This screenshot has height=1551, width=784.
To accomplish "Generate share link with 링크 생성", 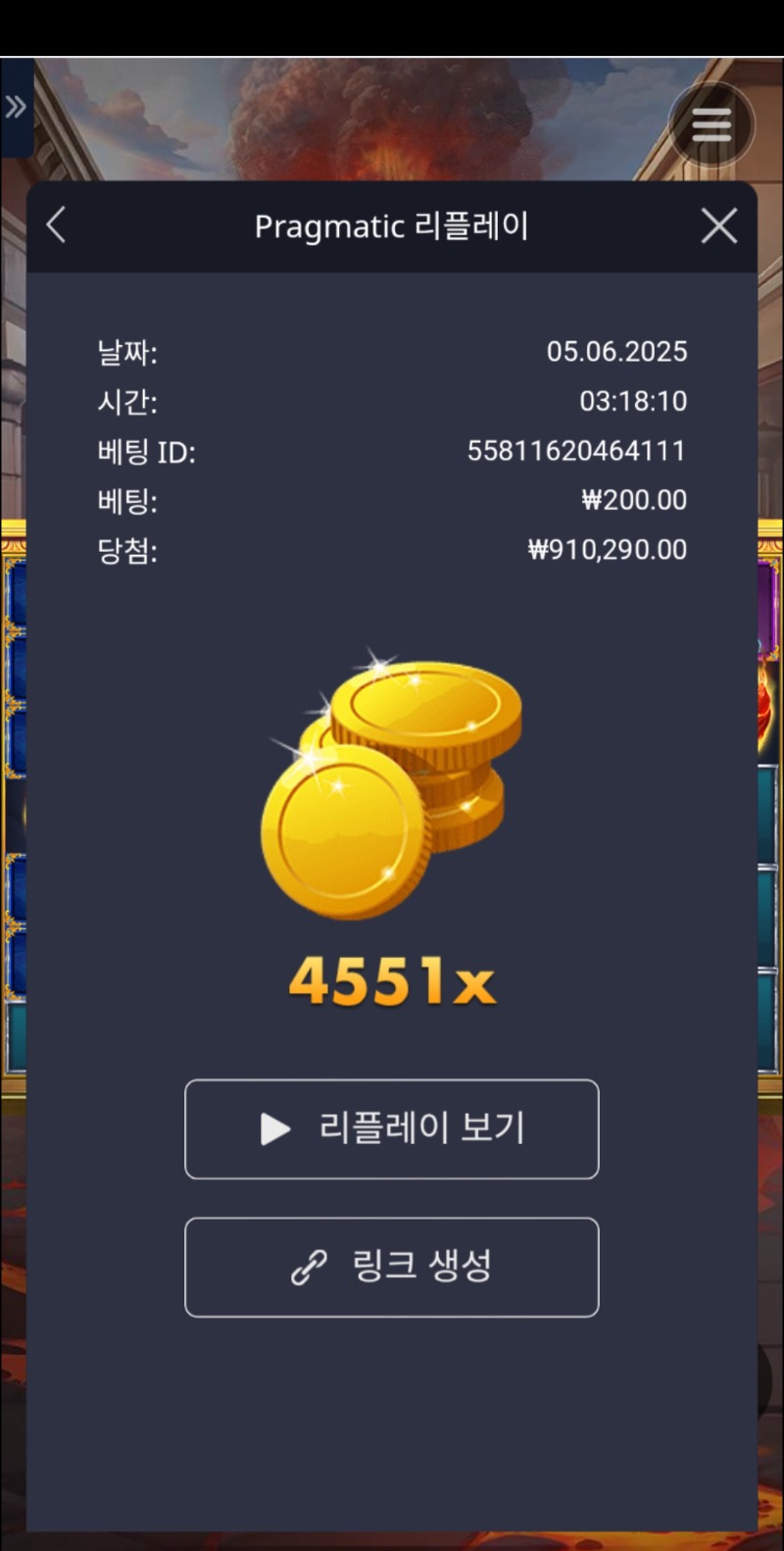I will coord(392,1267).
